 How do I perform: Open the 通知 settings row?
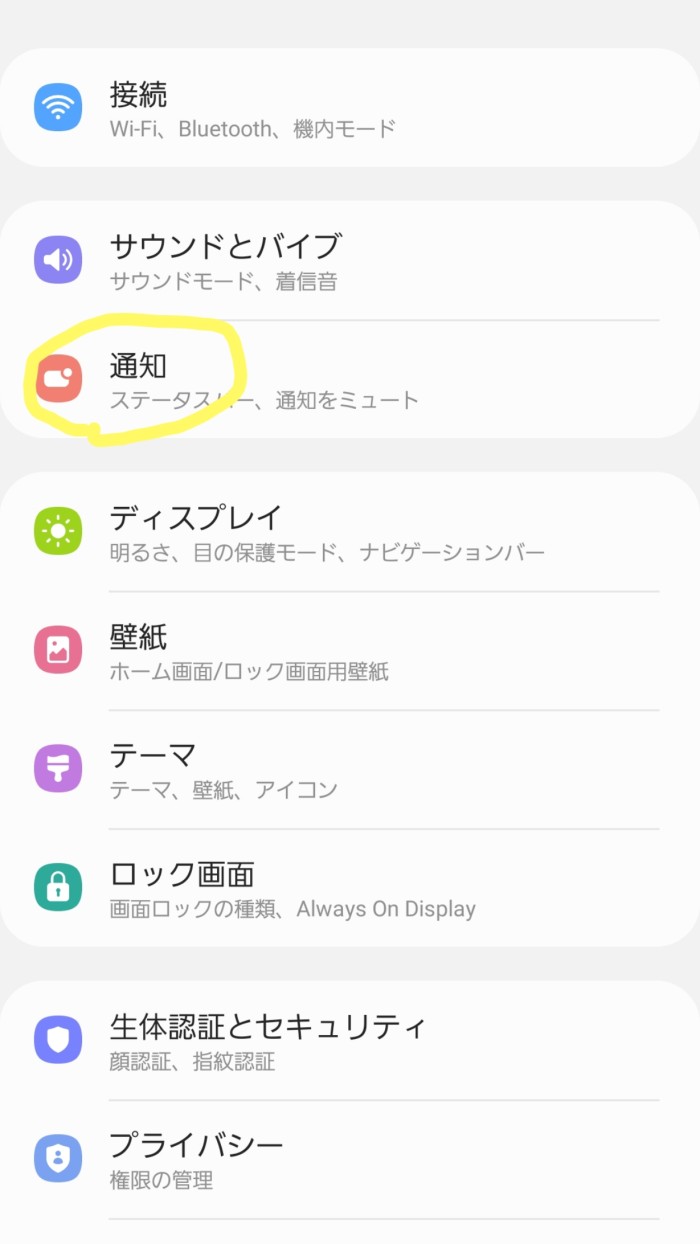(350, 380)
